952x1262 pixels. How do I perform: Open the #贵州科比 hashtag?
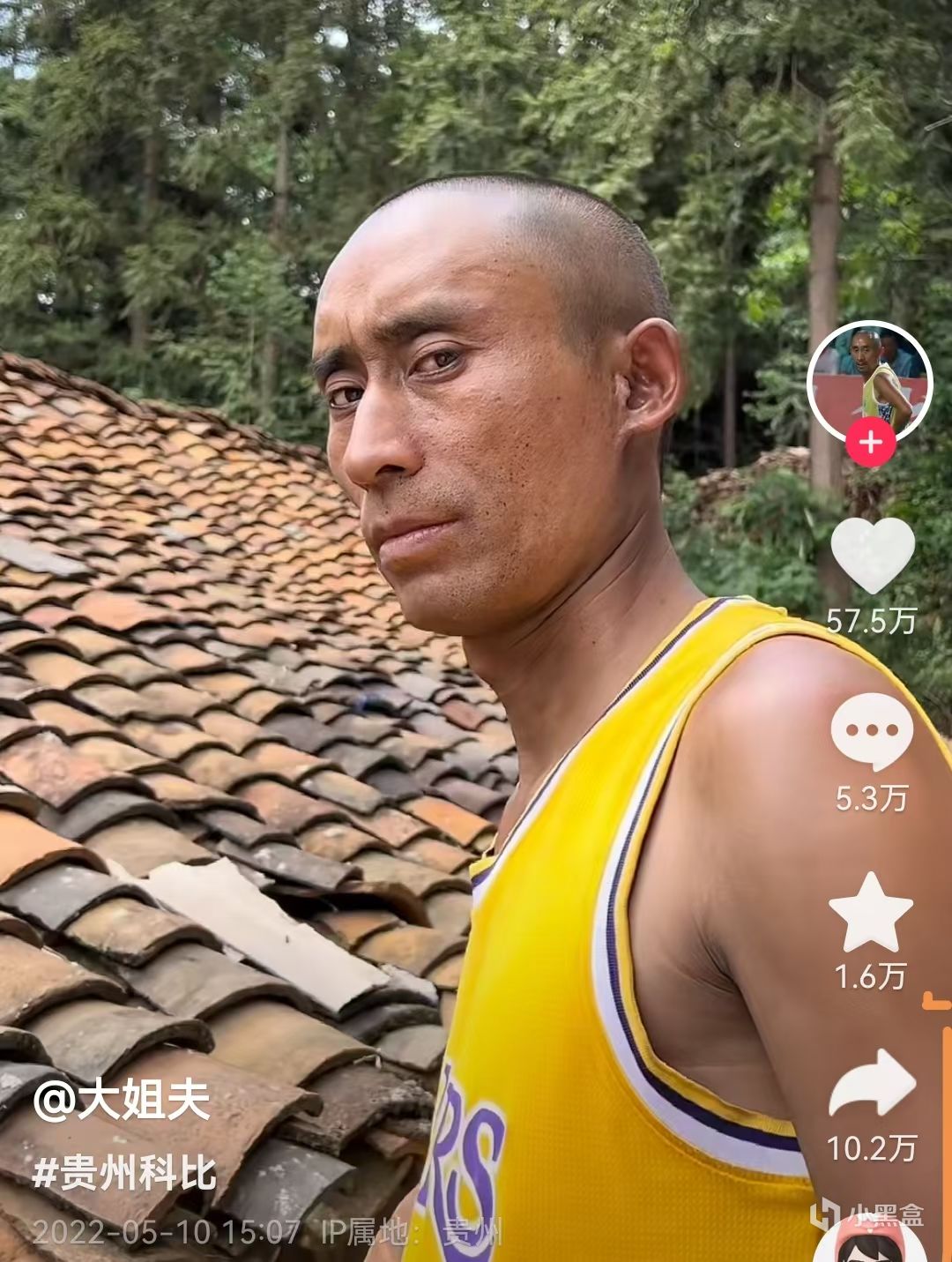point(124,1174)
